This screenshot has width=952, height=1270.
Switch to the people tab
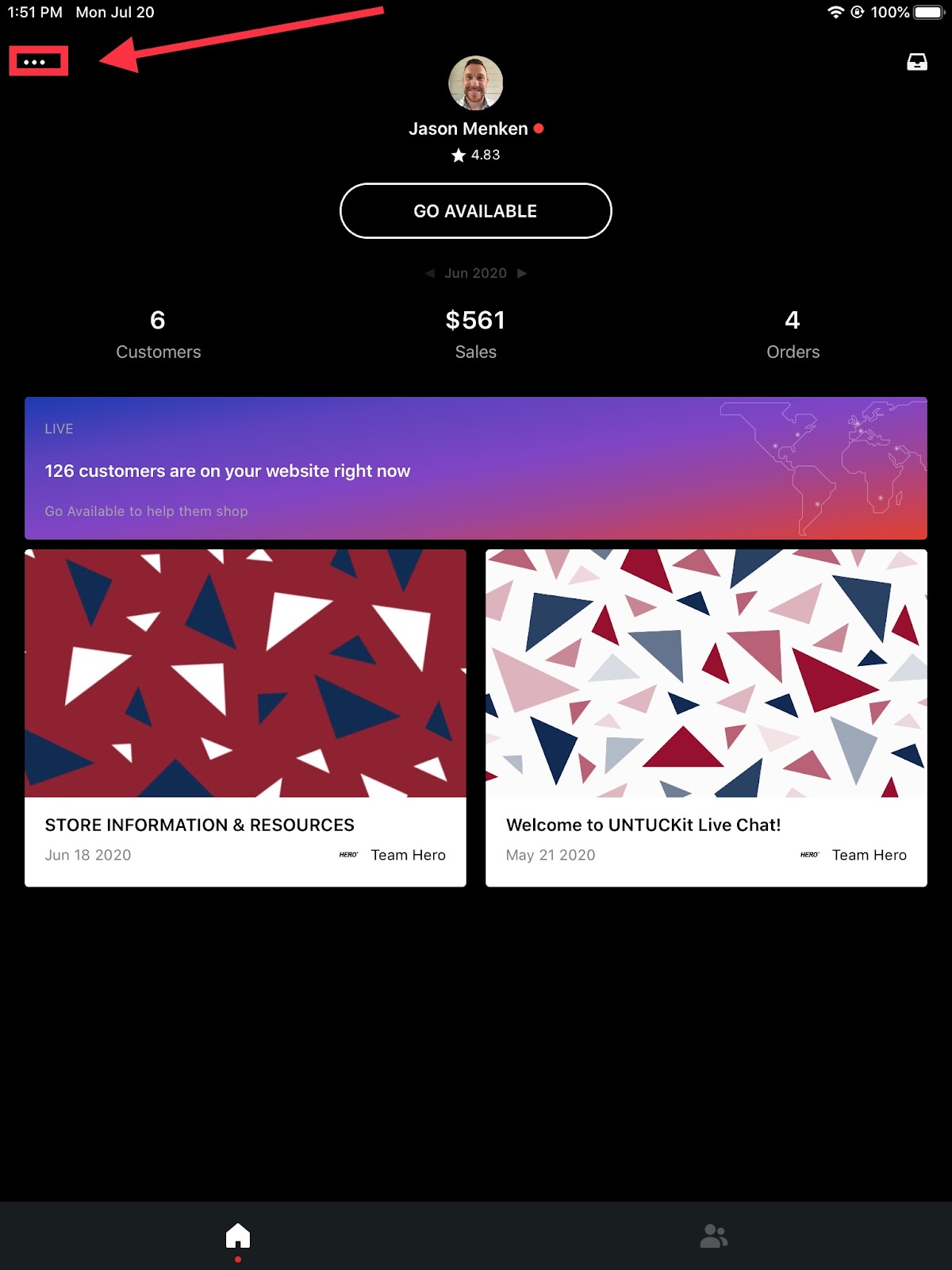click(714, 1236)
